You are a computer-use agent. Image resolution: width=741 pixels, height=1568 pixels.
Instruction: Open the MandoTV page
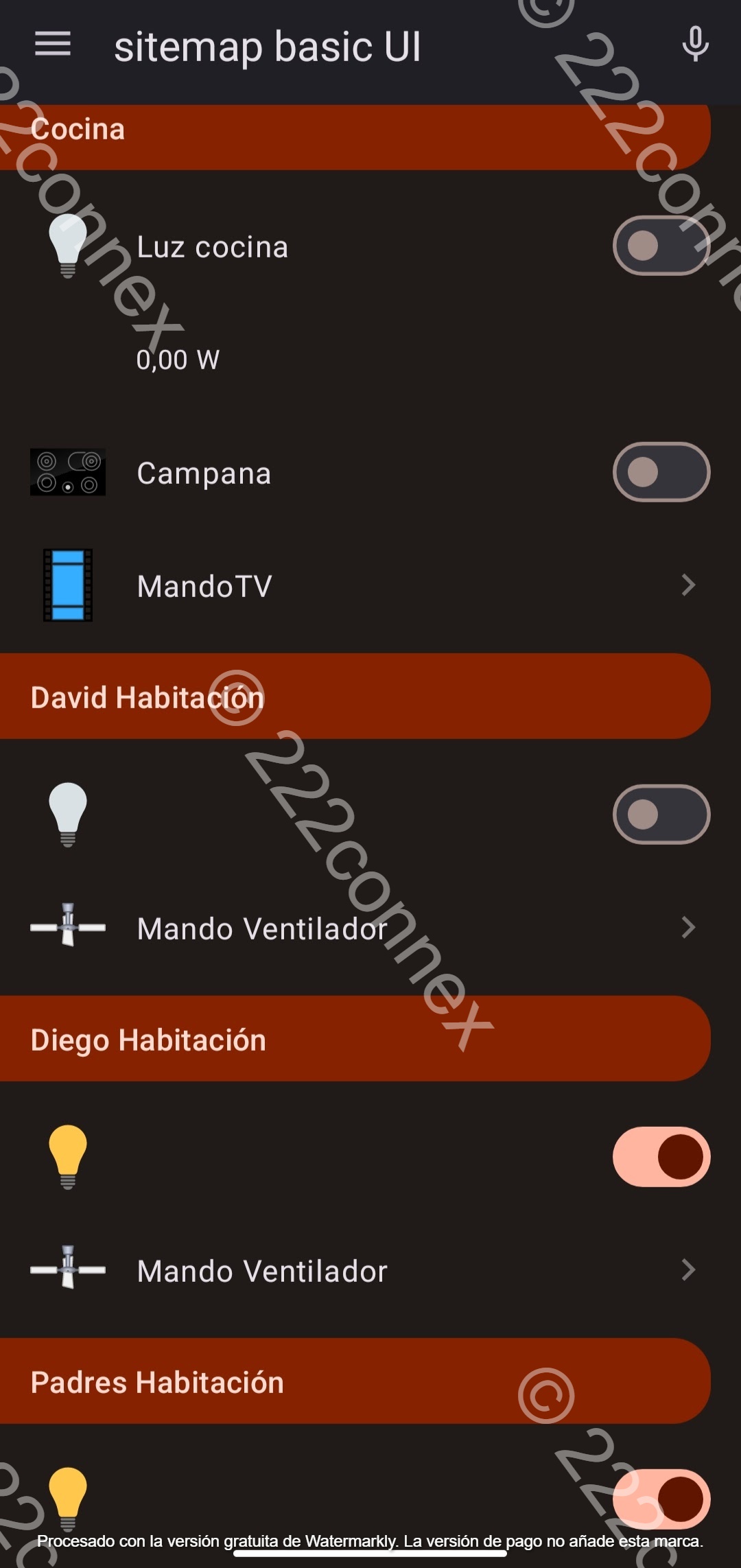pos(370,586)
